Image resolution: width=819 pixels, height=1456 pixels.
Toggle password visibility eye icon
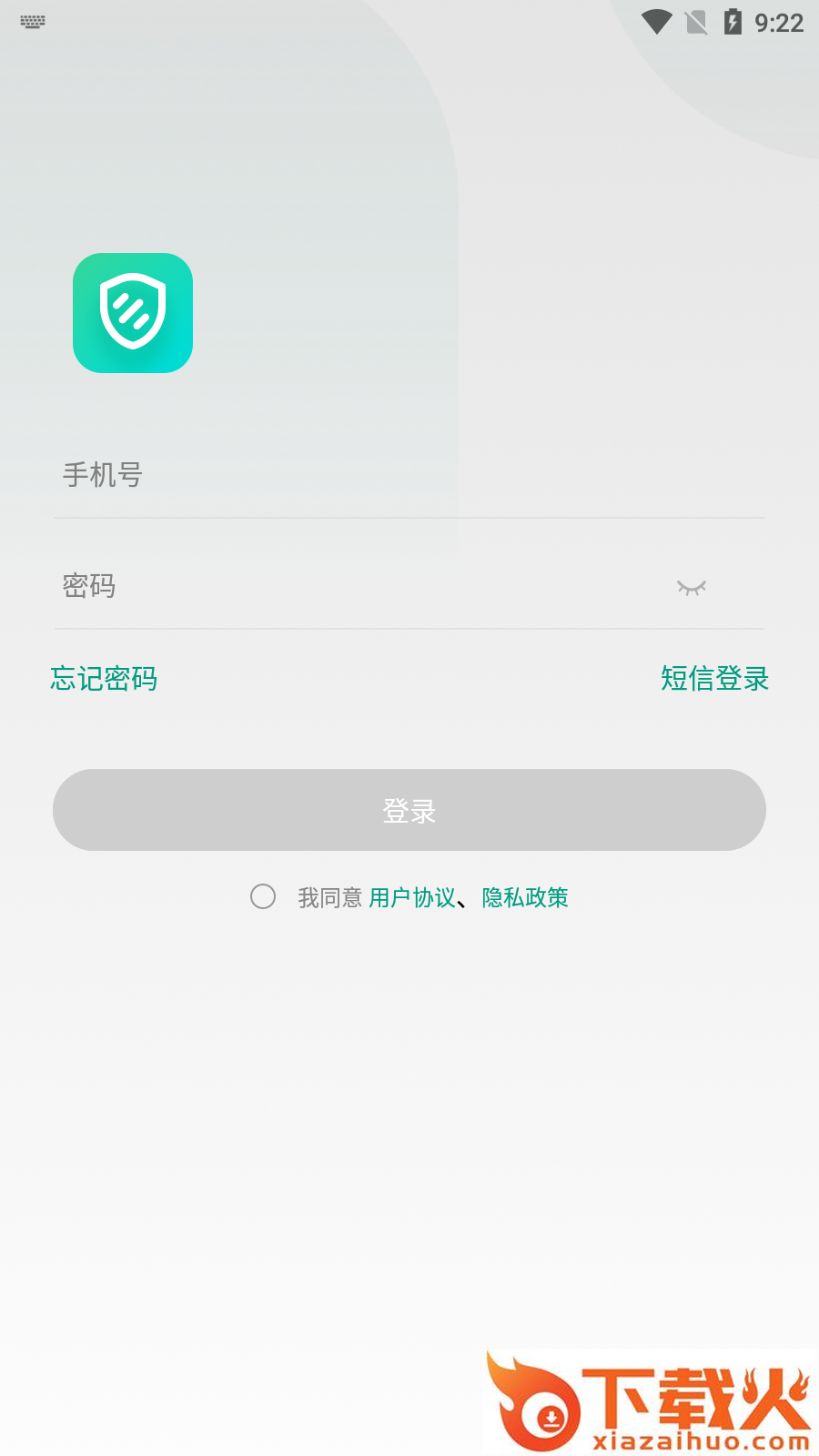[x=692, y=588]
